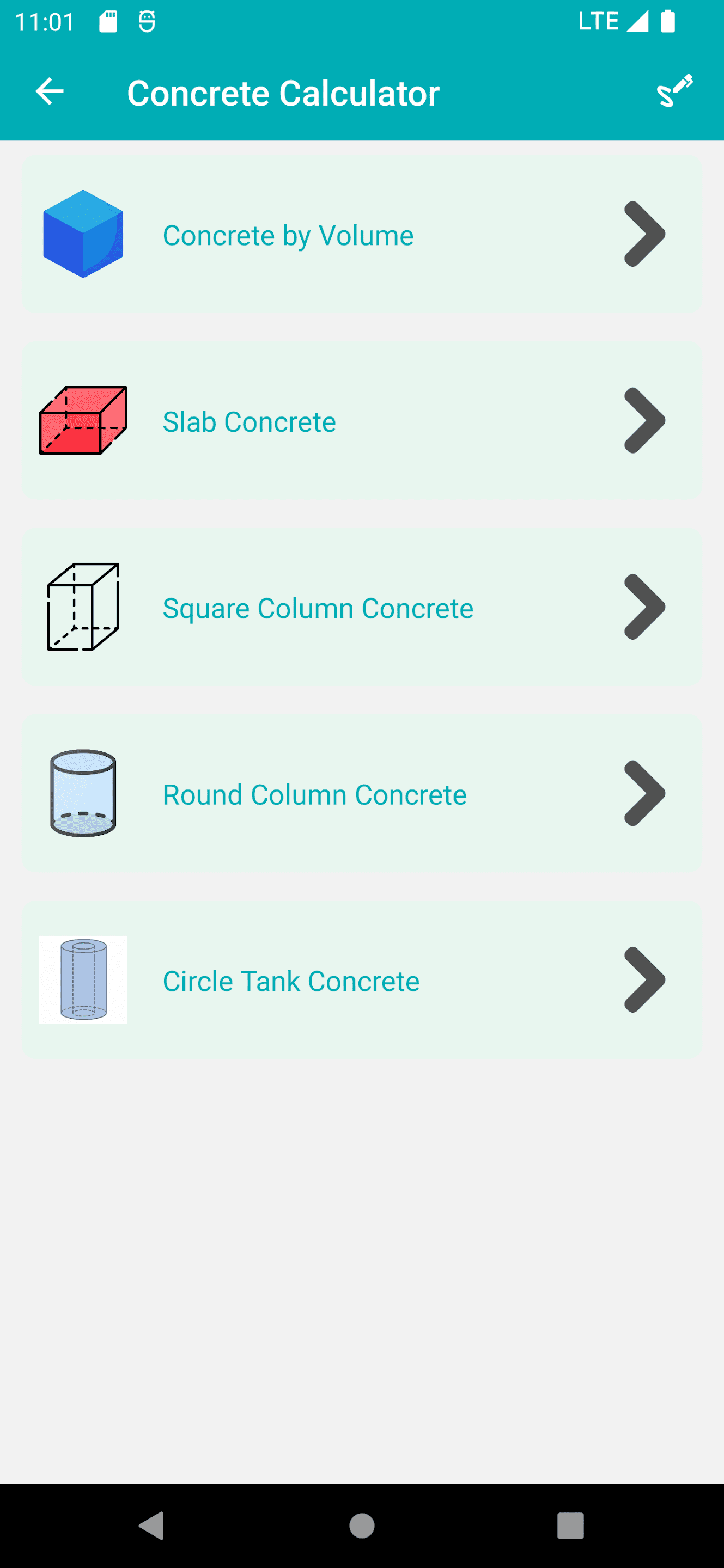The height and width of the screenshot is (1568, 724).
Task: Open the brush tool icon in app bar
Action: pos(674,91)
